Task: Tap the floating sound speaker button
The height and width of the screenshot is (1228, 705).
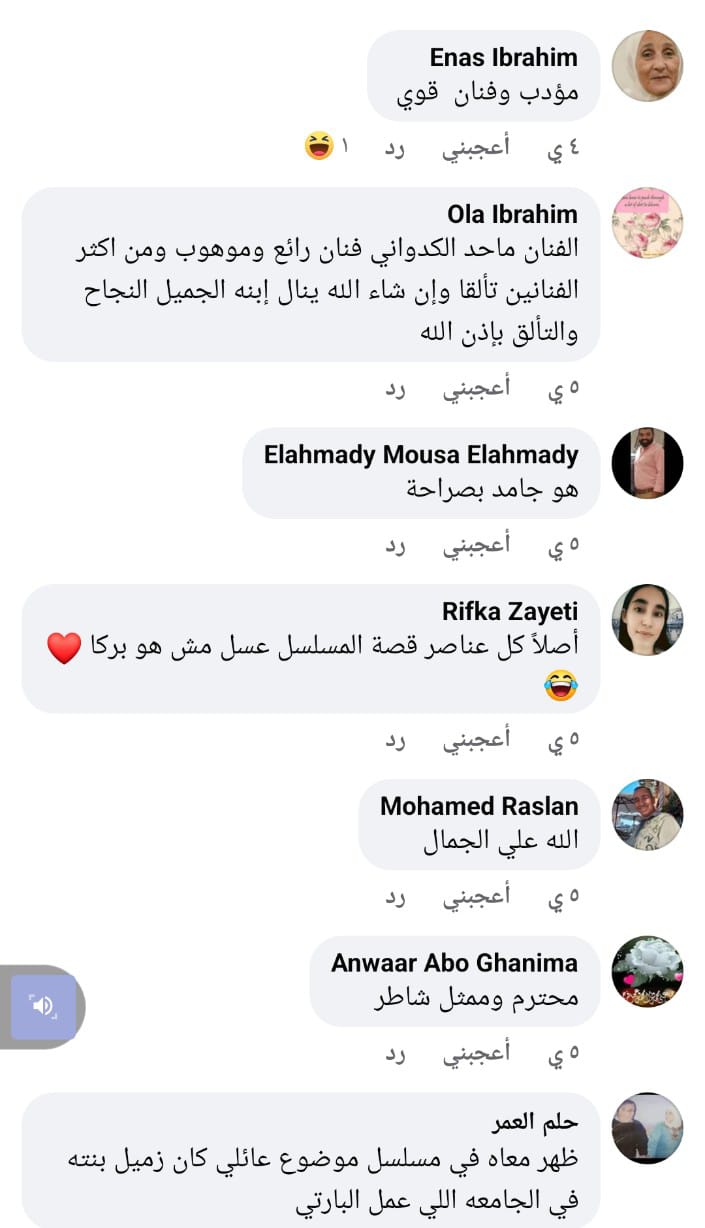Action: [43, 1005]
